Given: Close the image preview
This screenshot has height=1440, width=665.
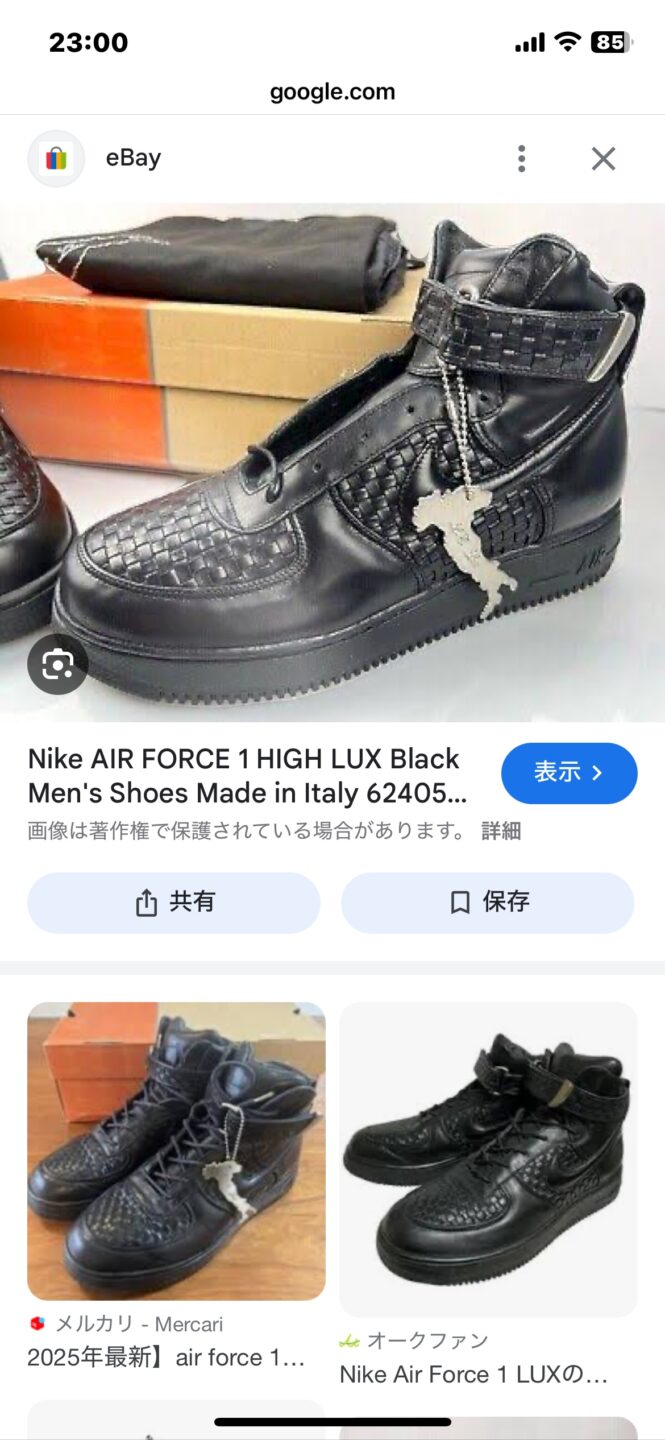Looking at the screenshot, I should (603, 158).
